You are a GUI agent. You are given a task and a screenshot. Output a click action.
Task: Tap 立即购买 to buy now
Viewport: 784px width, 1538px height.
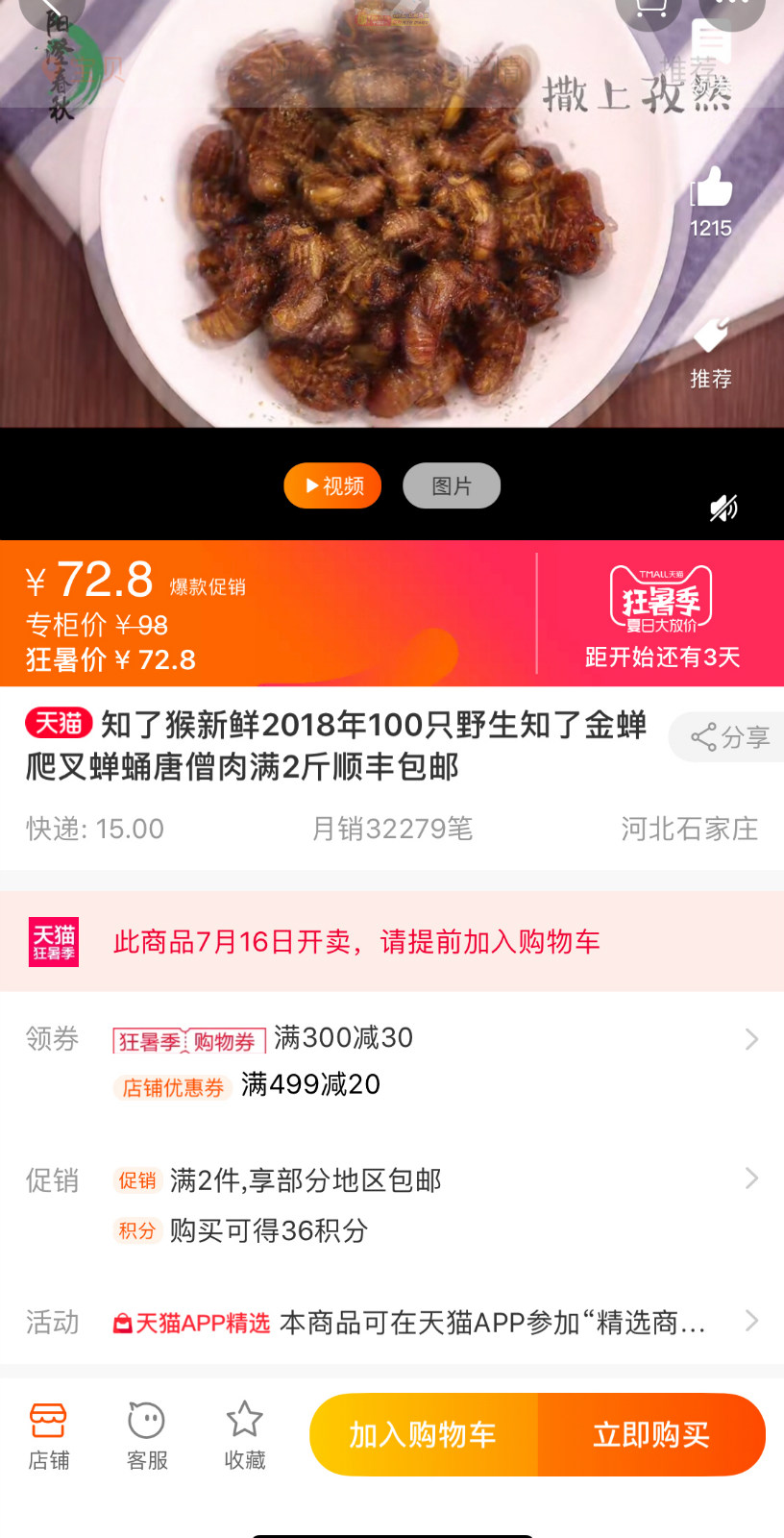point(651,1435)
